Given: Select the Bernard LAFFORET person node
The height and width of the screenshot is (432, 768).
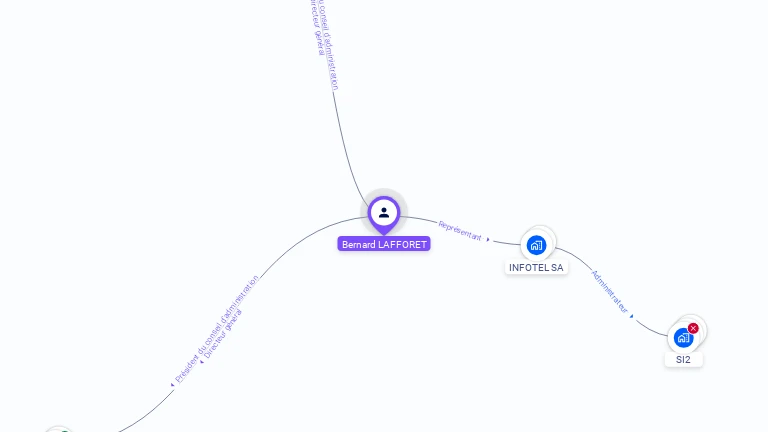Looking at the screenshot, I should (384, 213).
